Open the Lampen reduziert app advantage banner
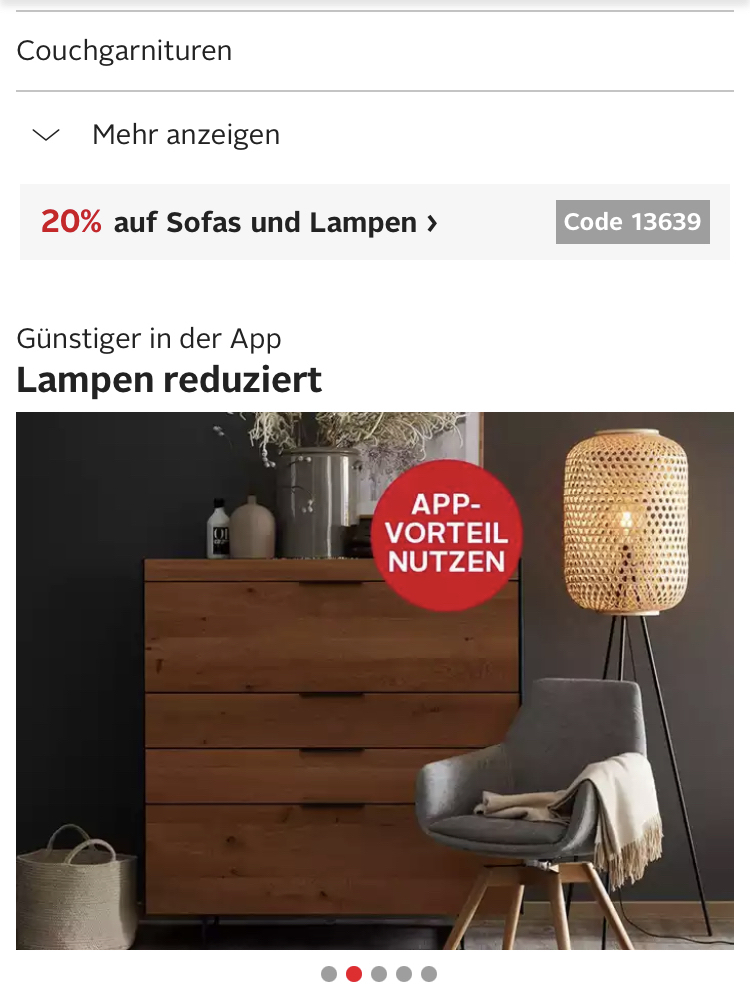The image size is (750, 1005). click(x=375, y=680)
